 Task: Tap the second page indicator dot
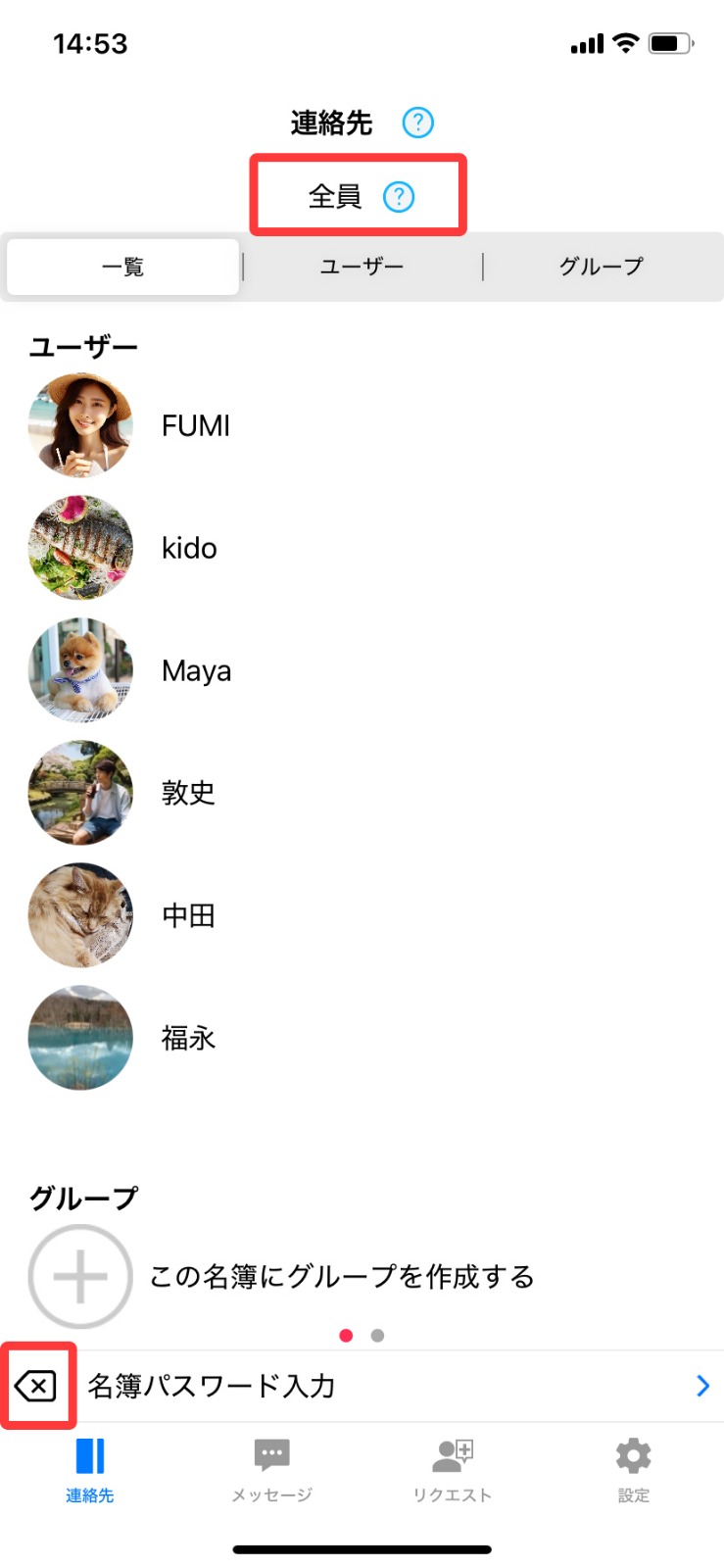click(378, 1336)
